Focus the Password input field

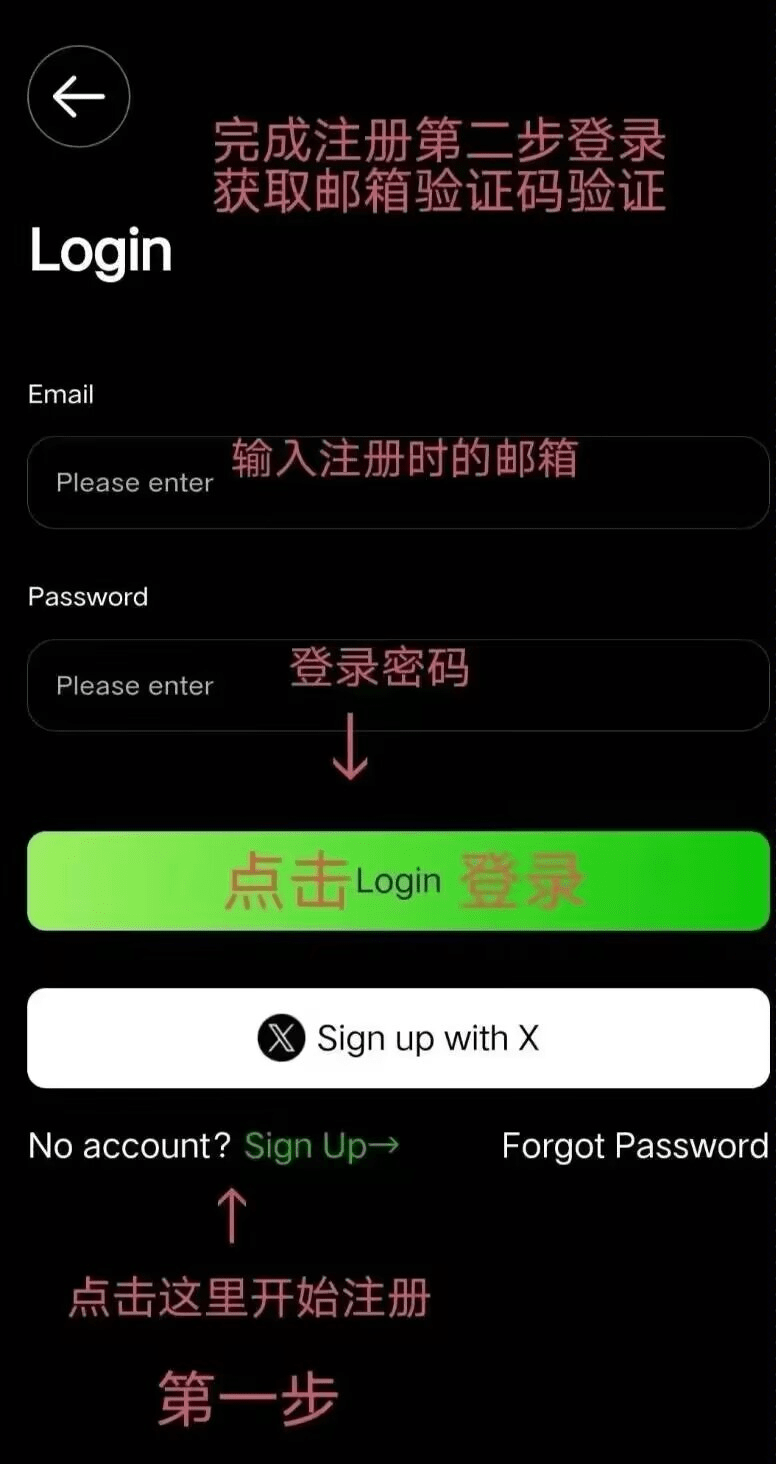[x=397, y=686]
